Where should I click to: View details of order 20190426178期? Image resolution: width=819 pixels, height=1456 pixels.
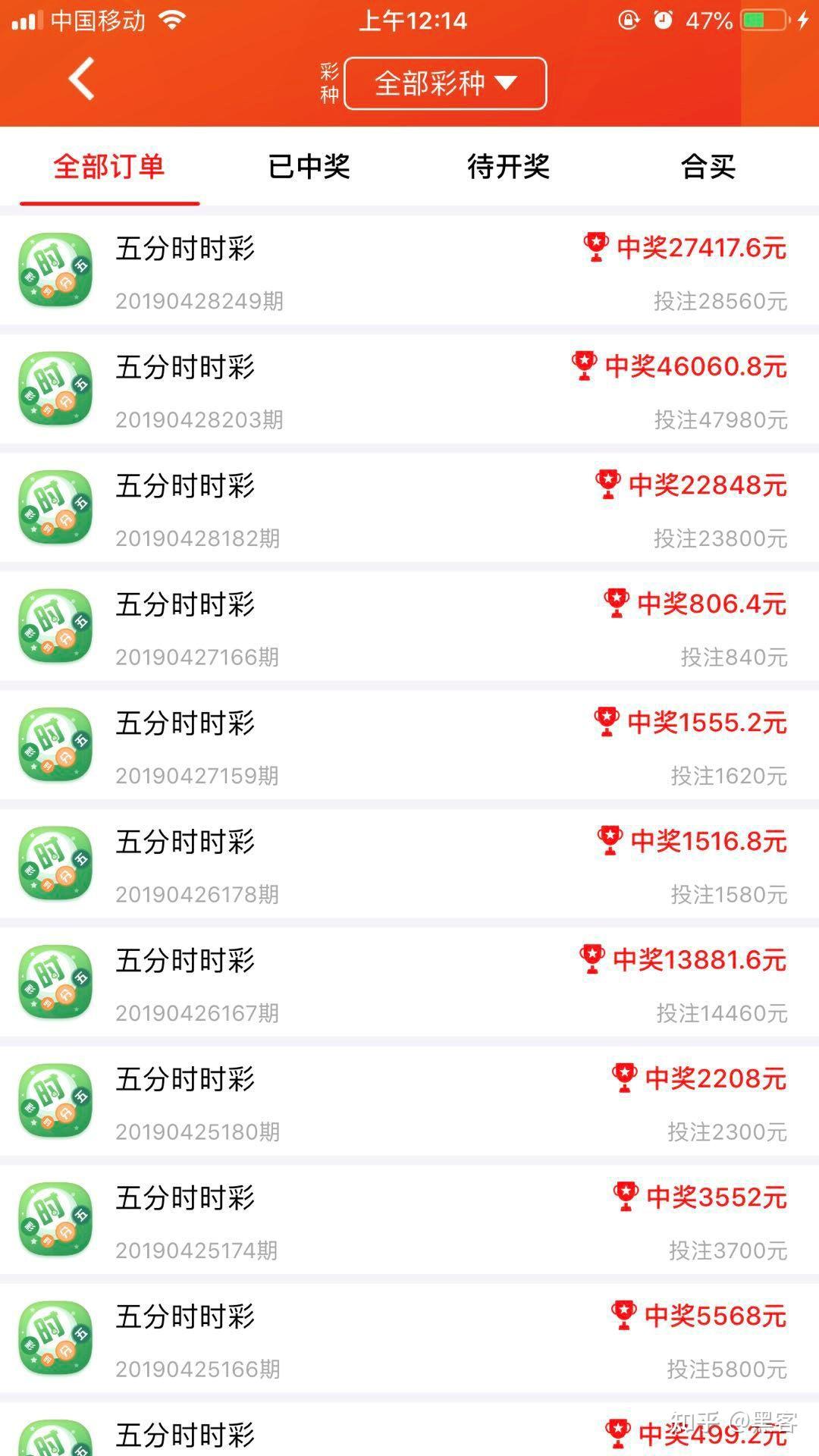(x=409, y=864)
